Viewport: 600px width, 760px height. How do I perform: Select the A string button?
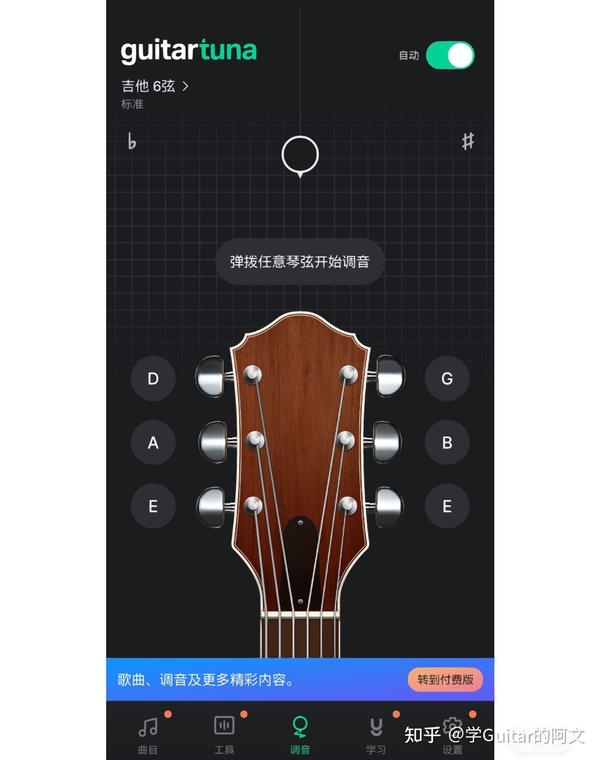[153, 442]
